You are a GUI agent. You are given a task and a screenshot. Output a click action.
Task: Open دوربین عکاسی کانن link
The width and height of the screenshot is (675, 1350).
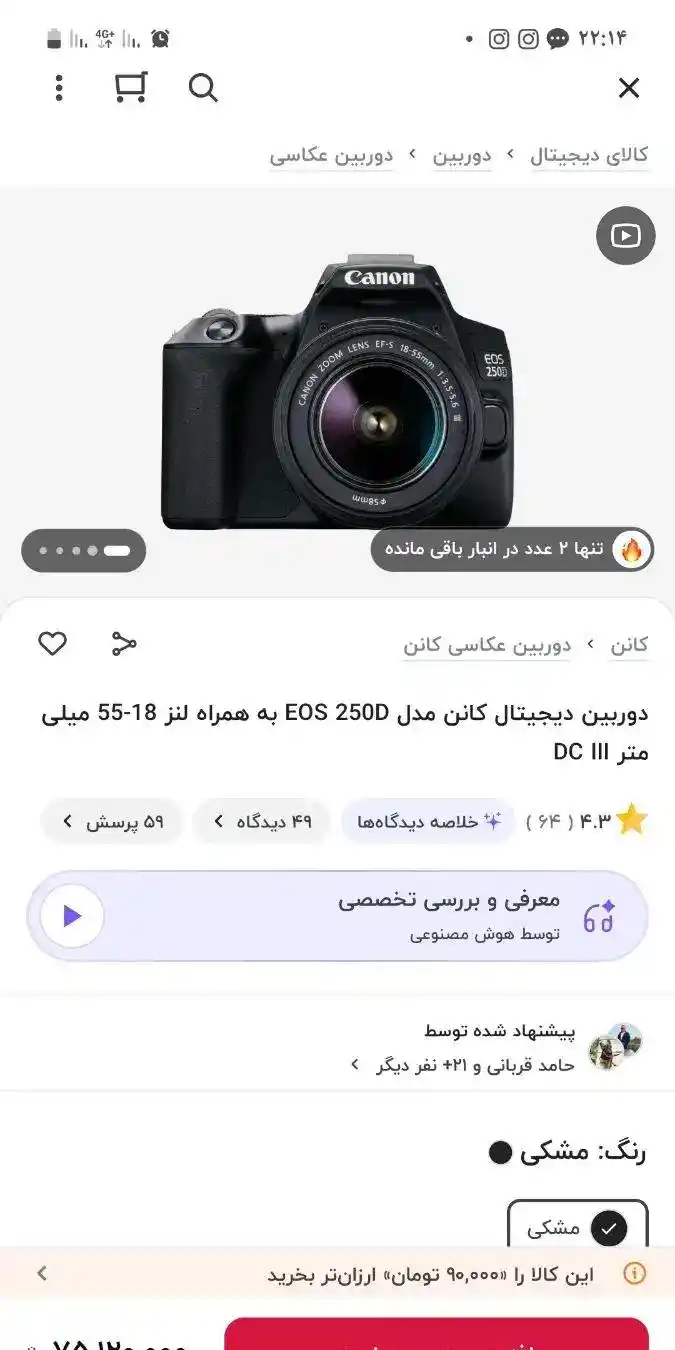487,645
